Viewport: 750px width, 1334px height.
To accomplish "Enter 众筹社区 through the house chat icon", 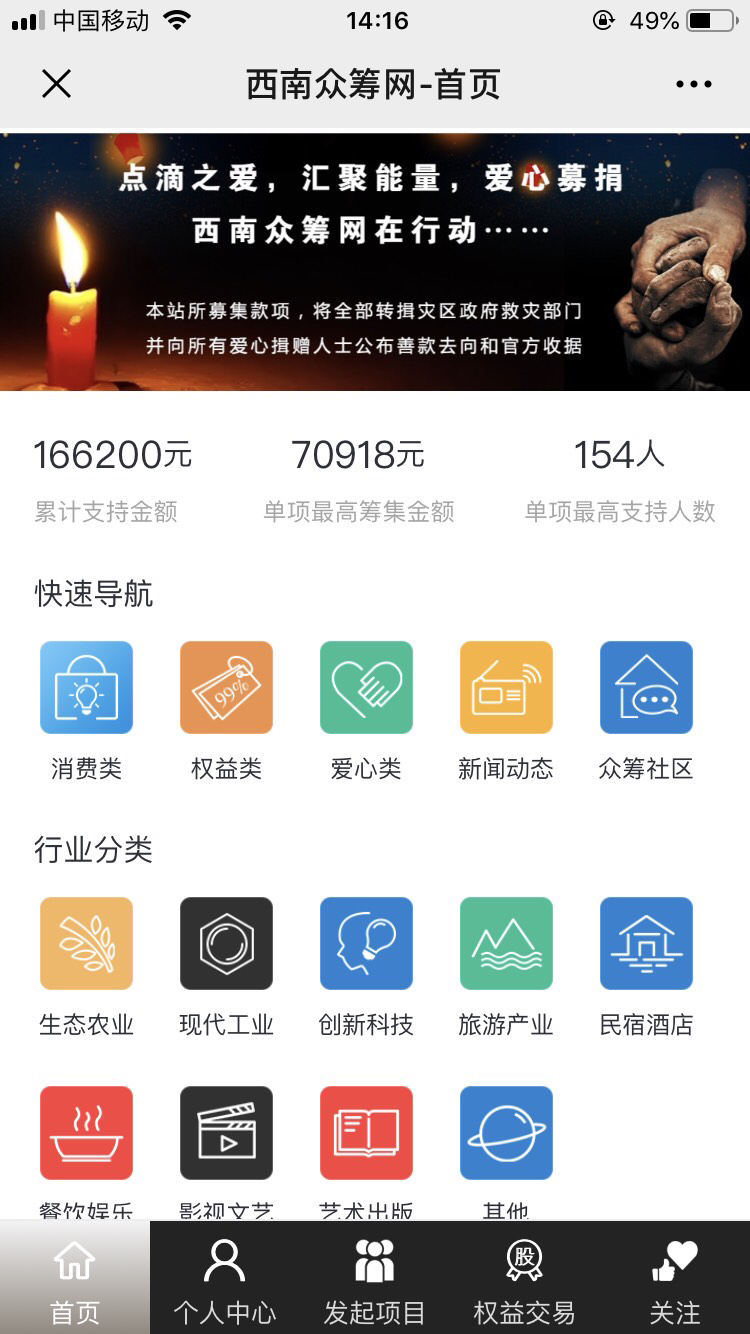I will point(646,686).
